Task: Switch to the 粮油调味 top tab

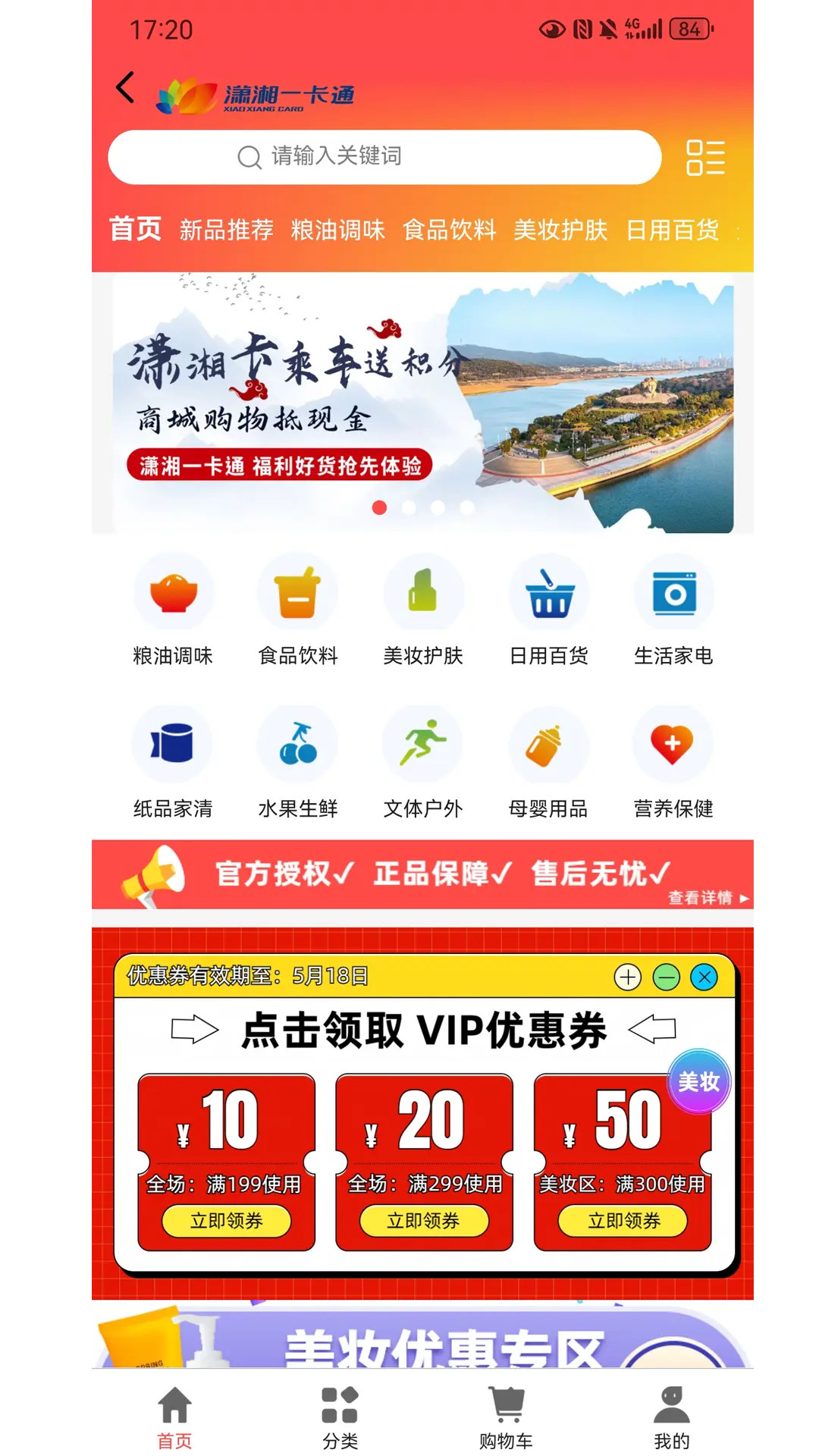Action: click(x=337, y=229)
